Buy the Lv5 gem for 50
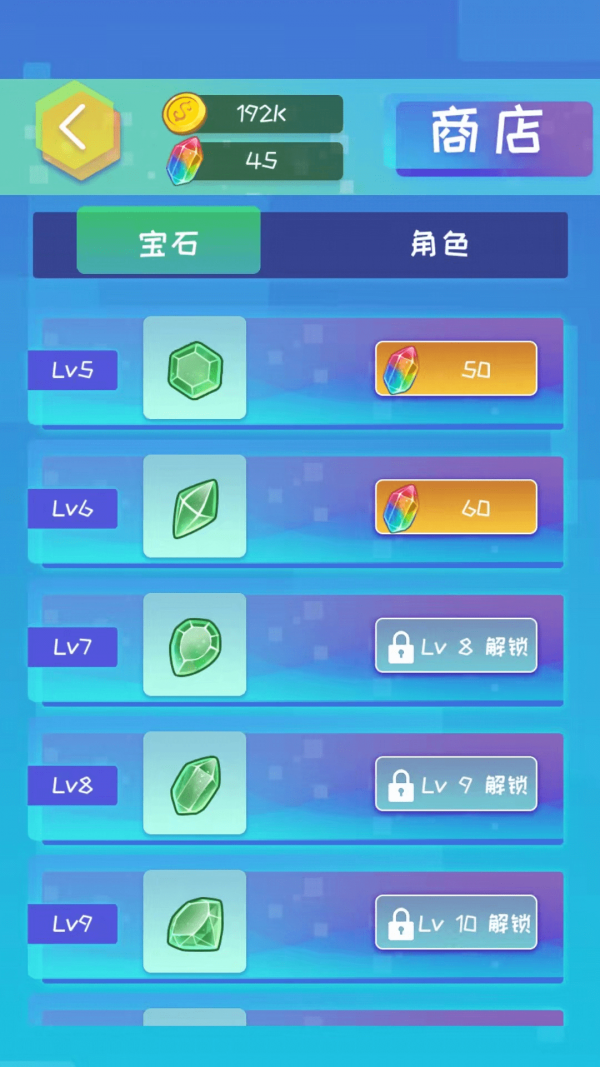Image resolution: width=600 pixels, height=1067 pixels. [x=456, y=369]
